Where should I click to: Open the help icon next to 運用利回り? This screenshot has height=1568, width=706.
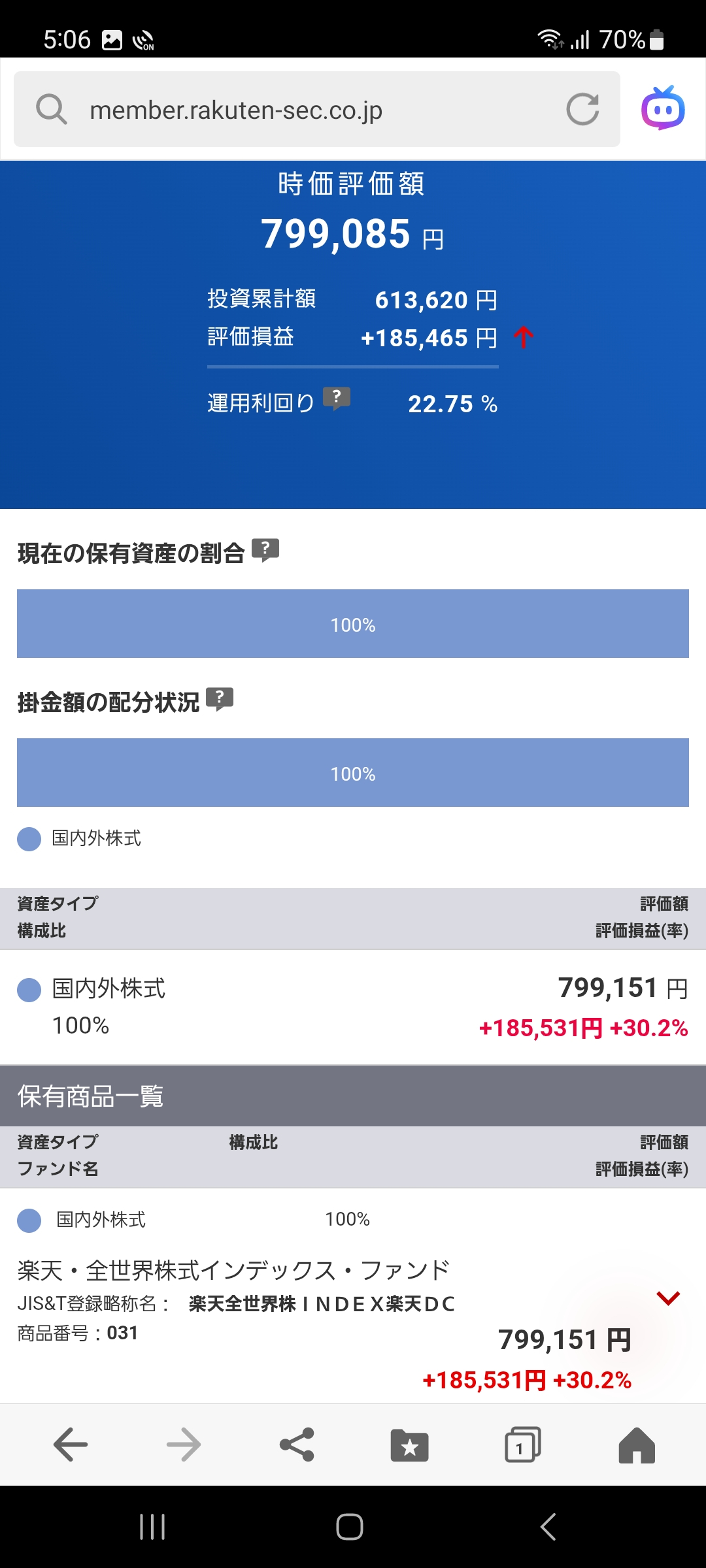coord(337,398)
